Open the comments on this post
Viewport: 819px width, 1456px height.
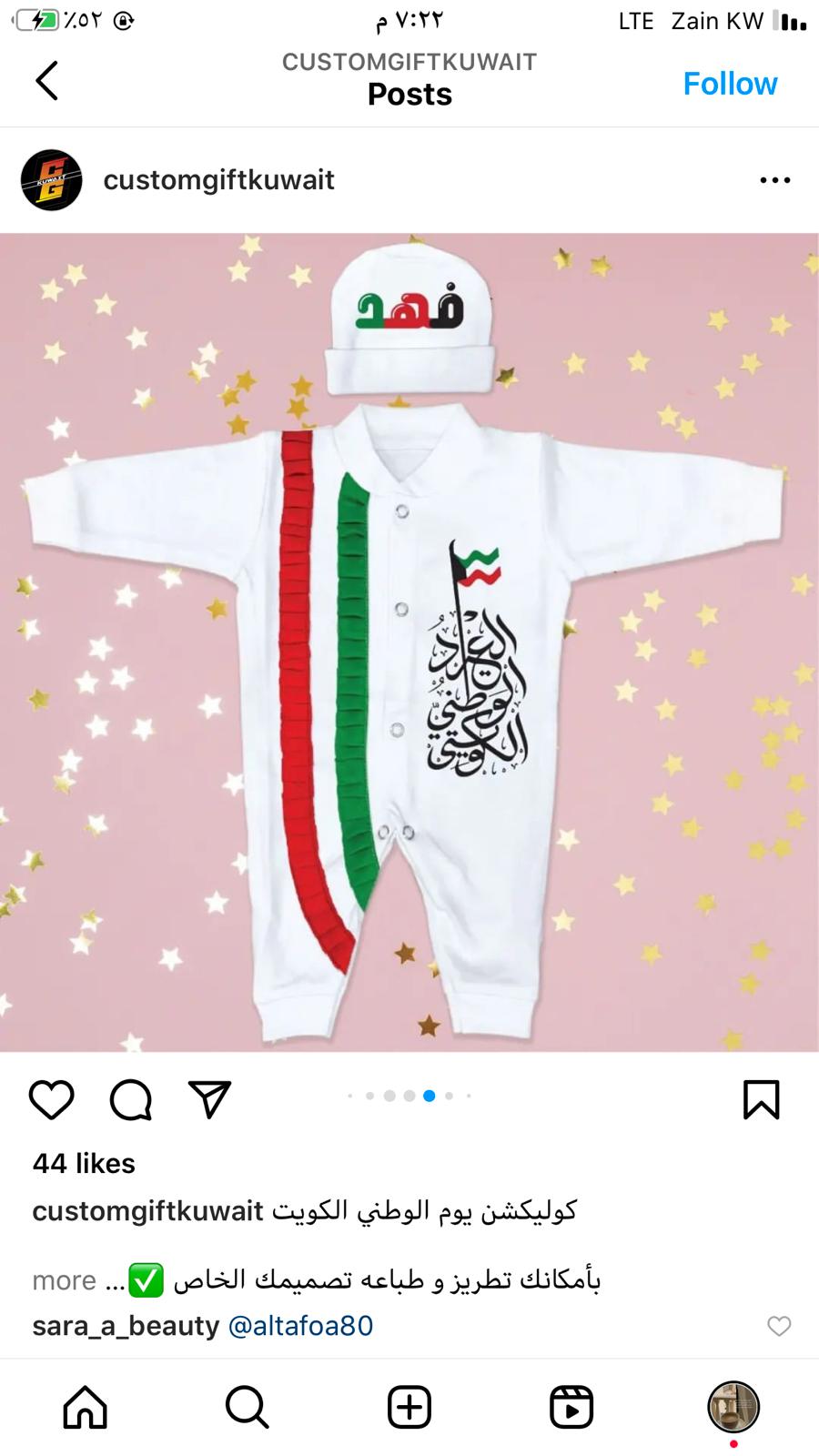coord(131,1099)
